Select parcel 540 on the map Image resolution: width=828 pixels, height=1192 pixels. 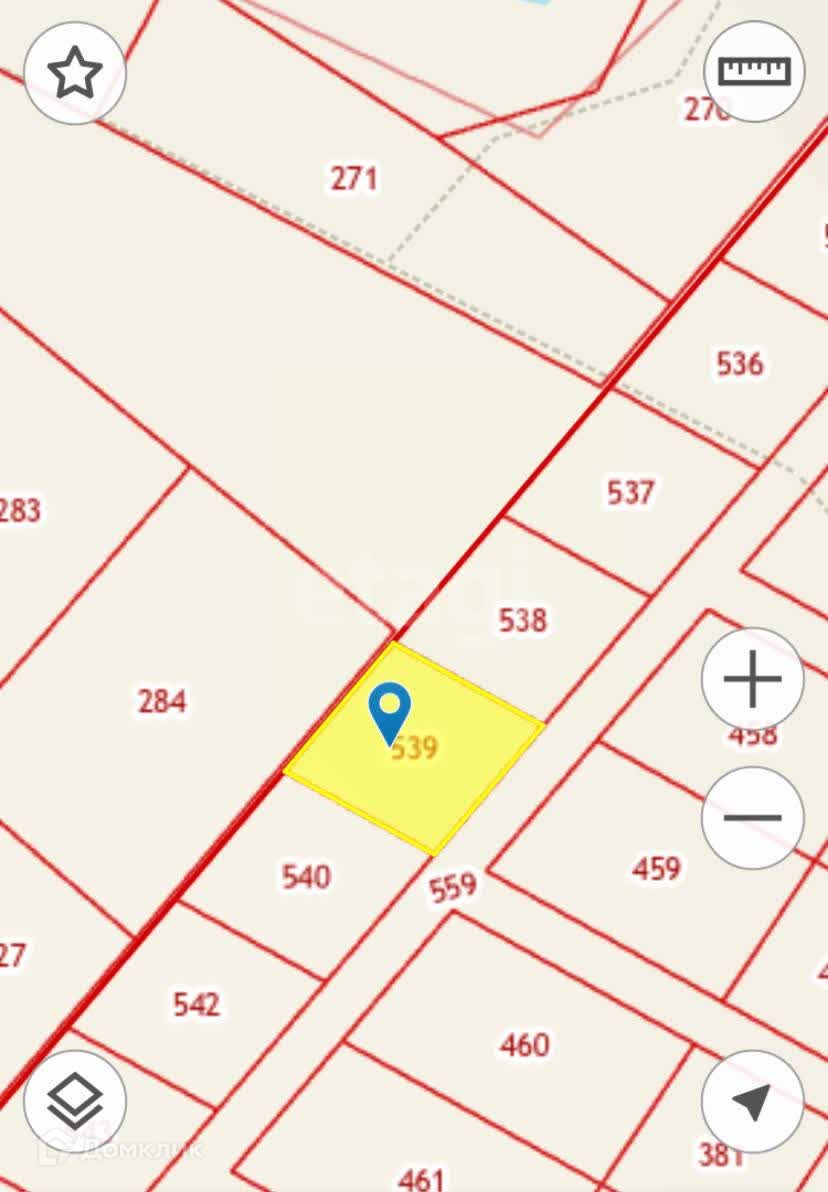306,877
